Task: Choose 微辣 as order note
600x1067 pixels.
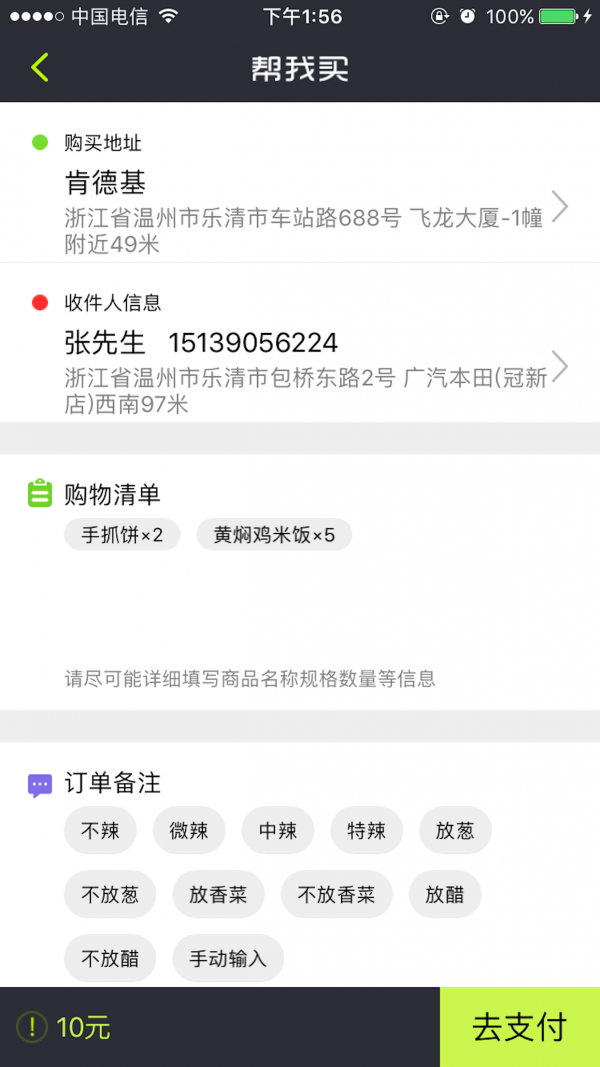Action: 189,831
